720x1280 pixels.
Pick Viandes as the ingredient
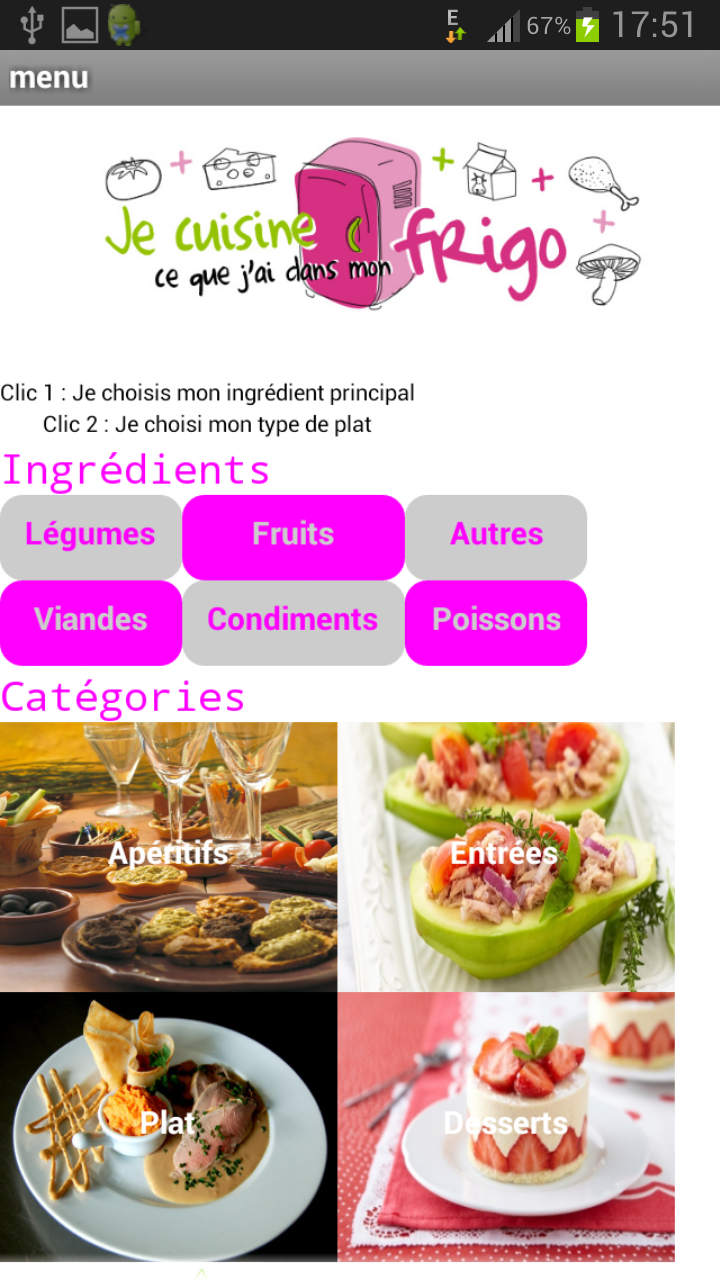coord(90,621)
